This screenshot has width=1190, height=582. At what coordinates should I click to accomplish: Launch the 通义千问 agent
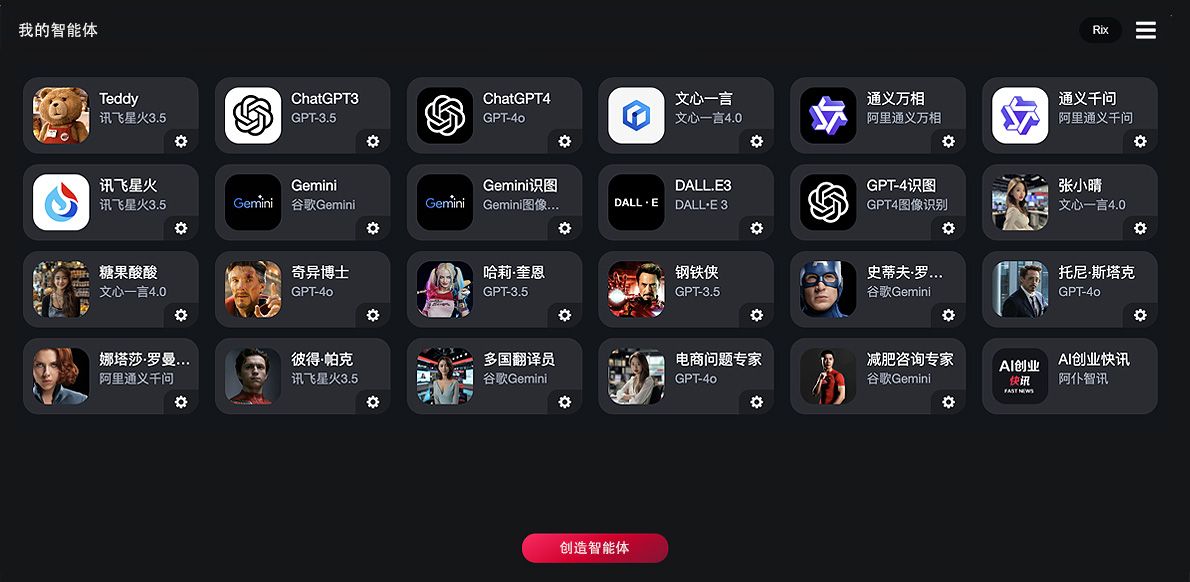(x=1070, y=110)
